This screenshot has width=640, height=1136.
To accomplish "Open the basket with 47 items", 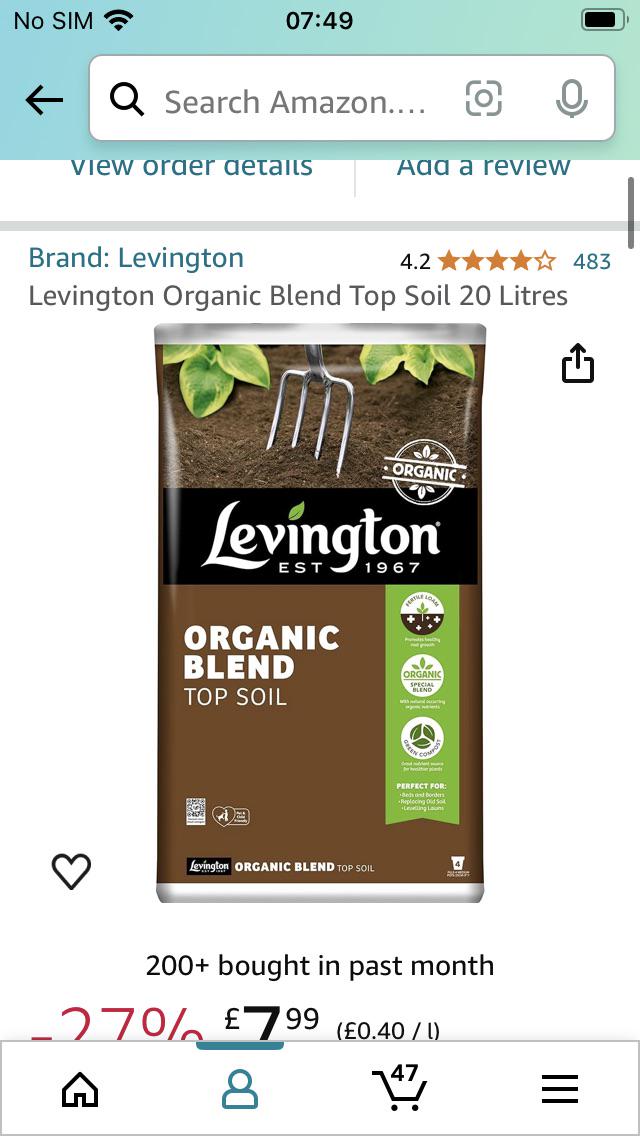I will (399, 1087).
